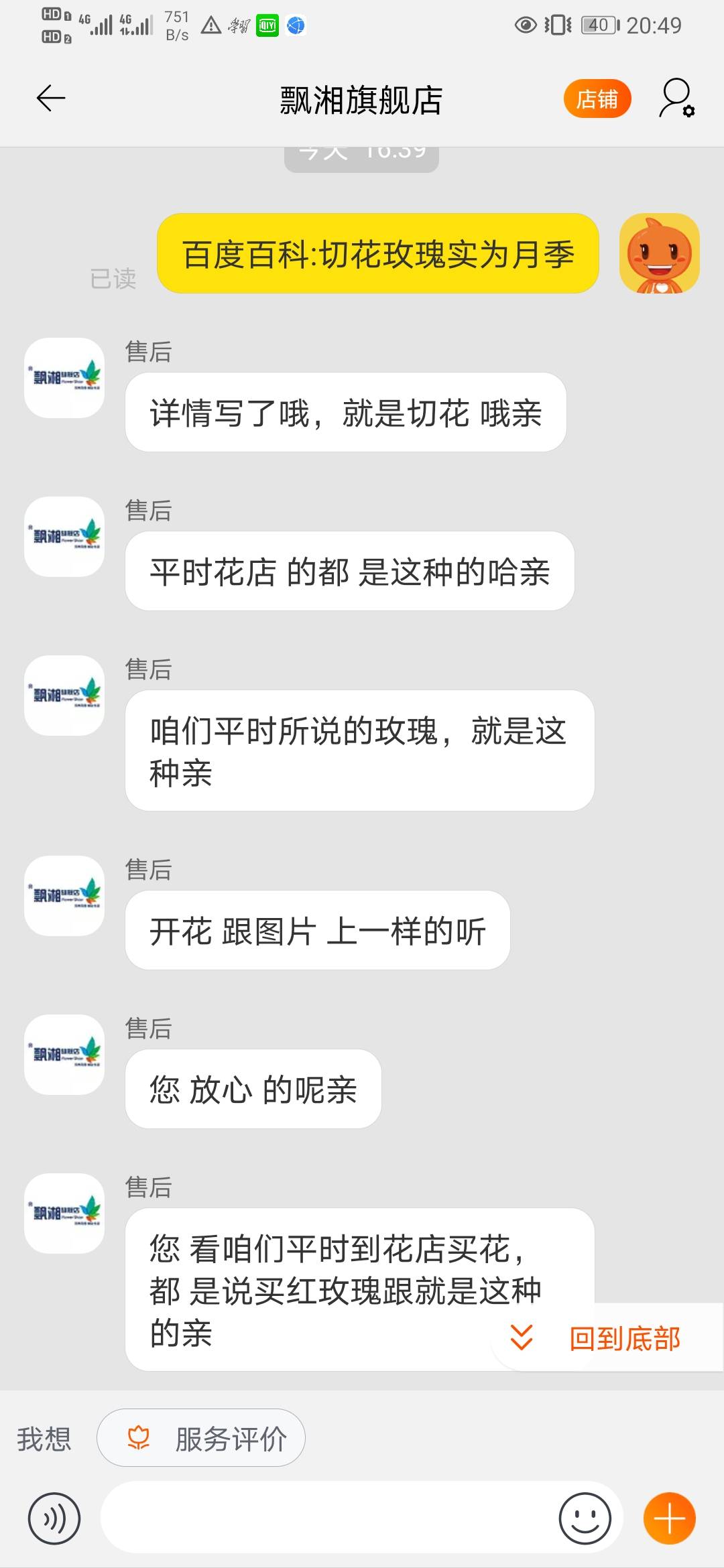This screenshot has width=724, height=1568.
Task: Open the orange plus attachments menu
Action: (669, 1518)
